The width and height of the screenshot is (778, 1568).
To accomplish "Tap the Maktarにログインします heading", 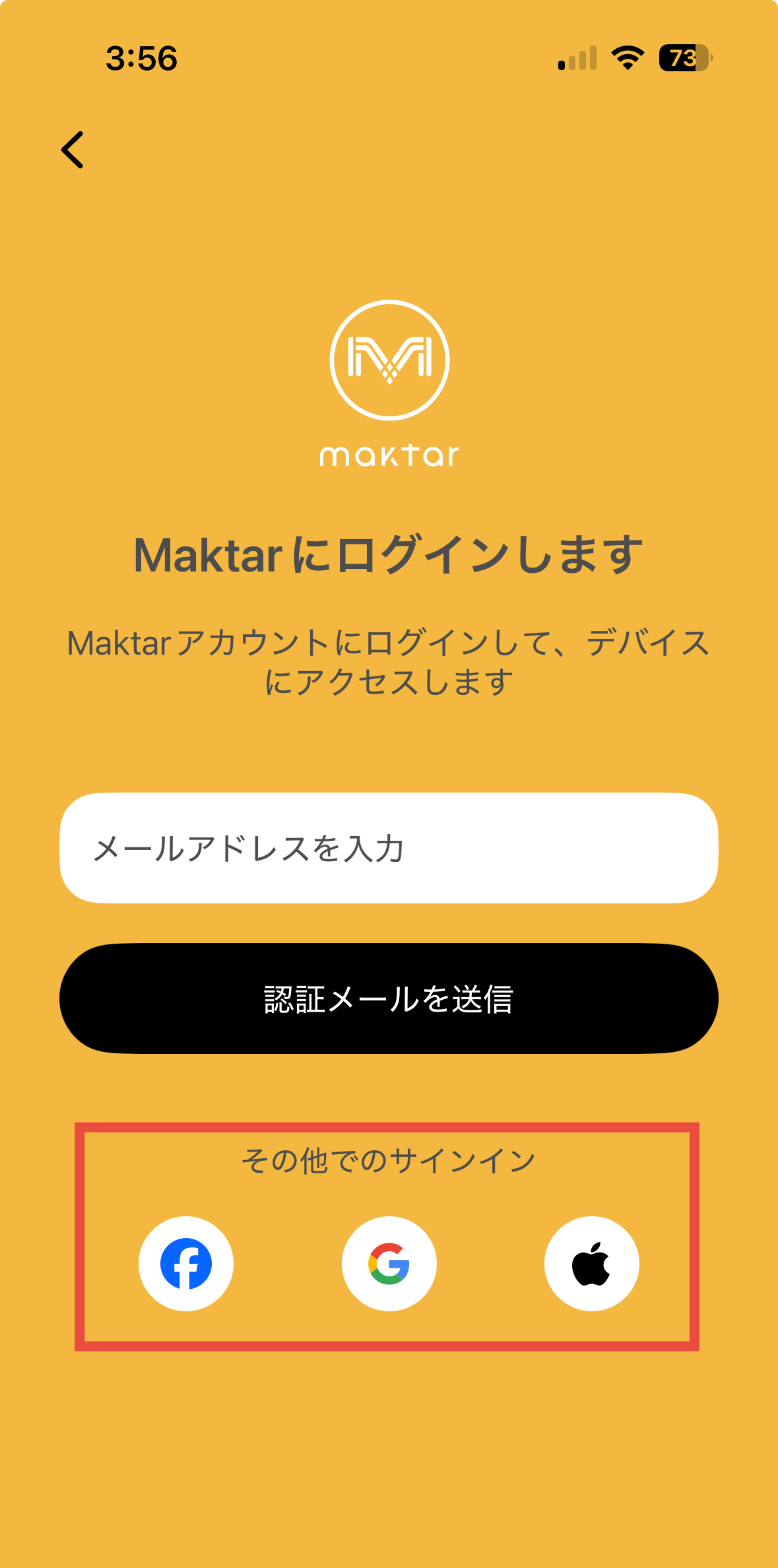I will (389, 558).
